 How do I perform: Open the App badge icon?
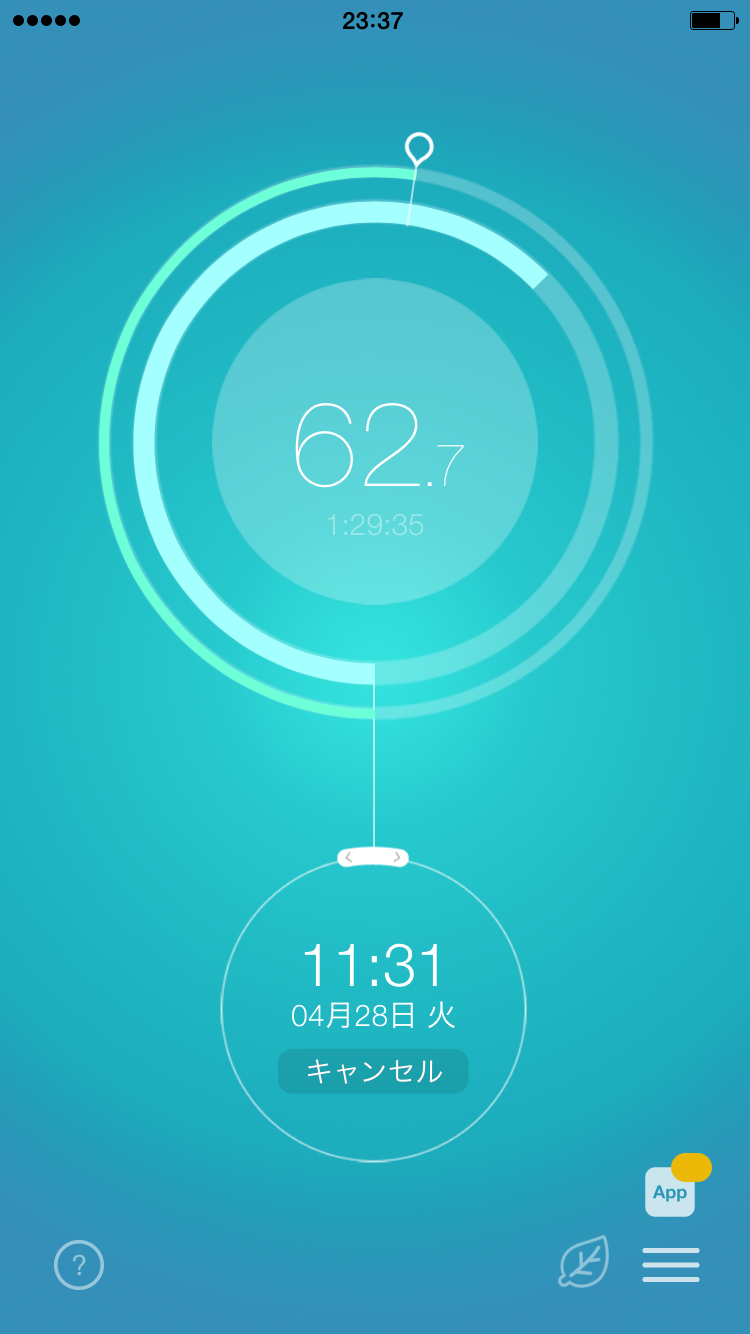pos(670,1191)
